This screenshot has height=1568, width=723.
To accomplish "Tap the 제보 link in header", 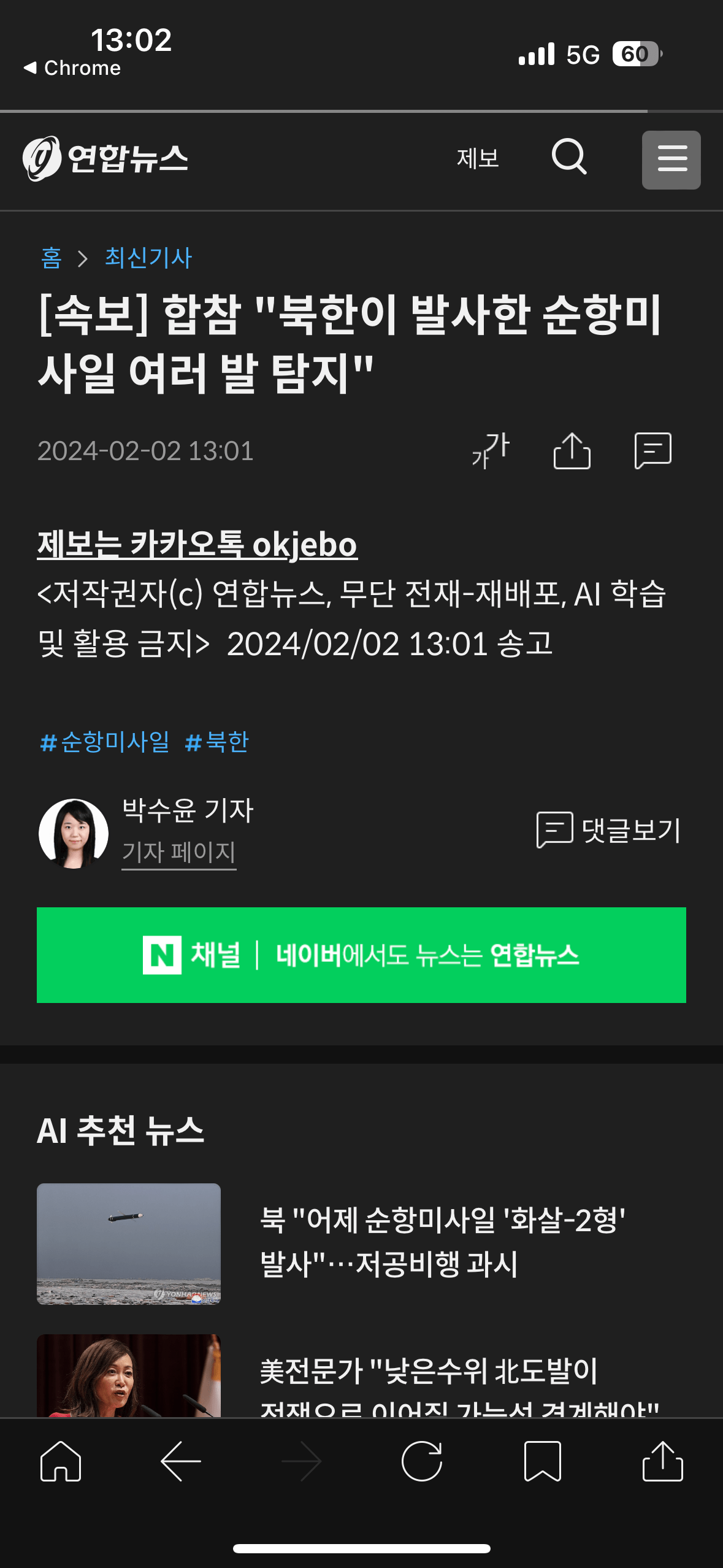I will pyautogui.click(x=478, y=158).
